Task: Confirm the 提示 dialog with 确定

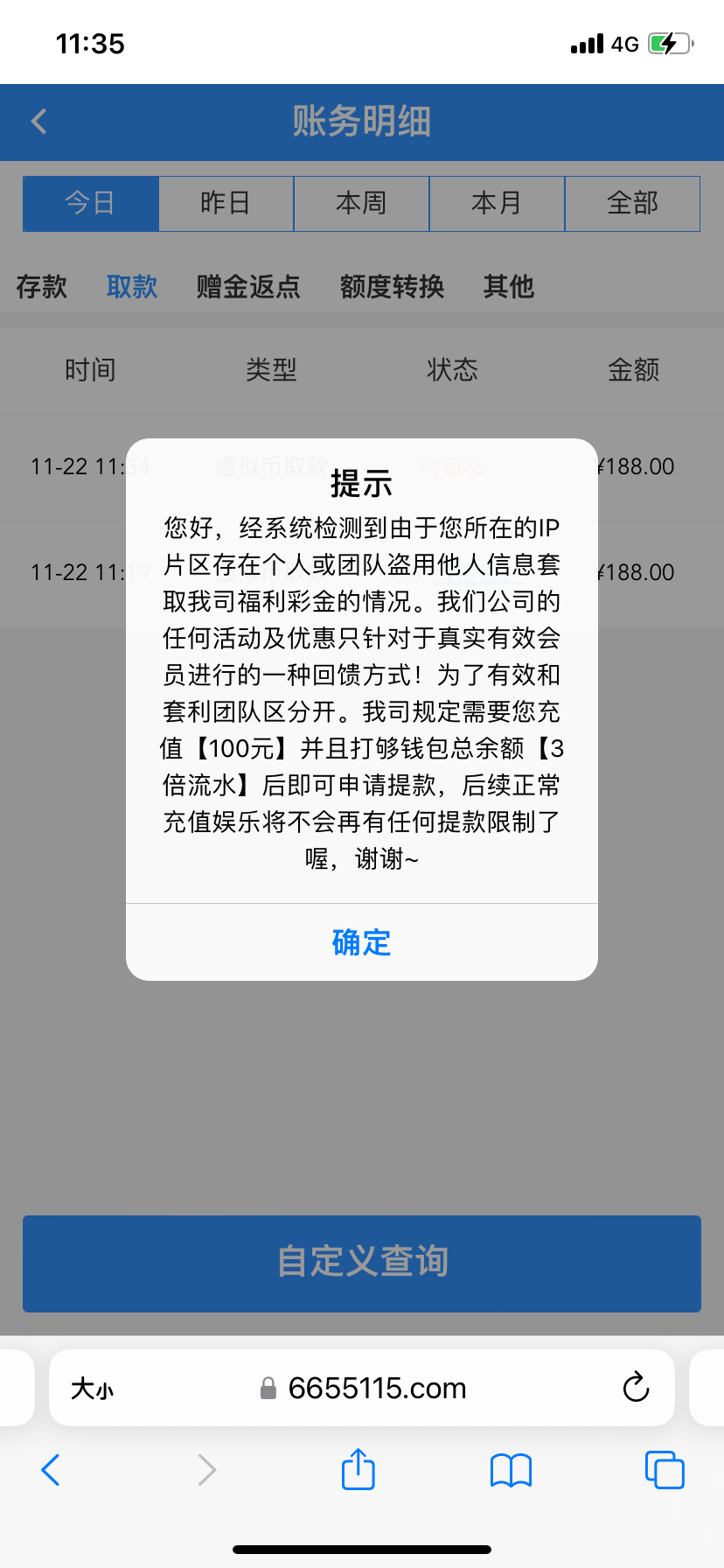Action: point(361,942)
